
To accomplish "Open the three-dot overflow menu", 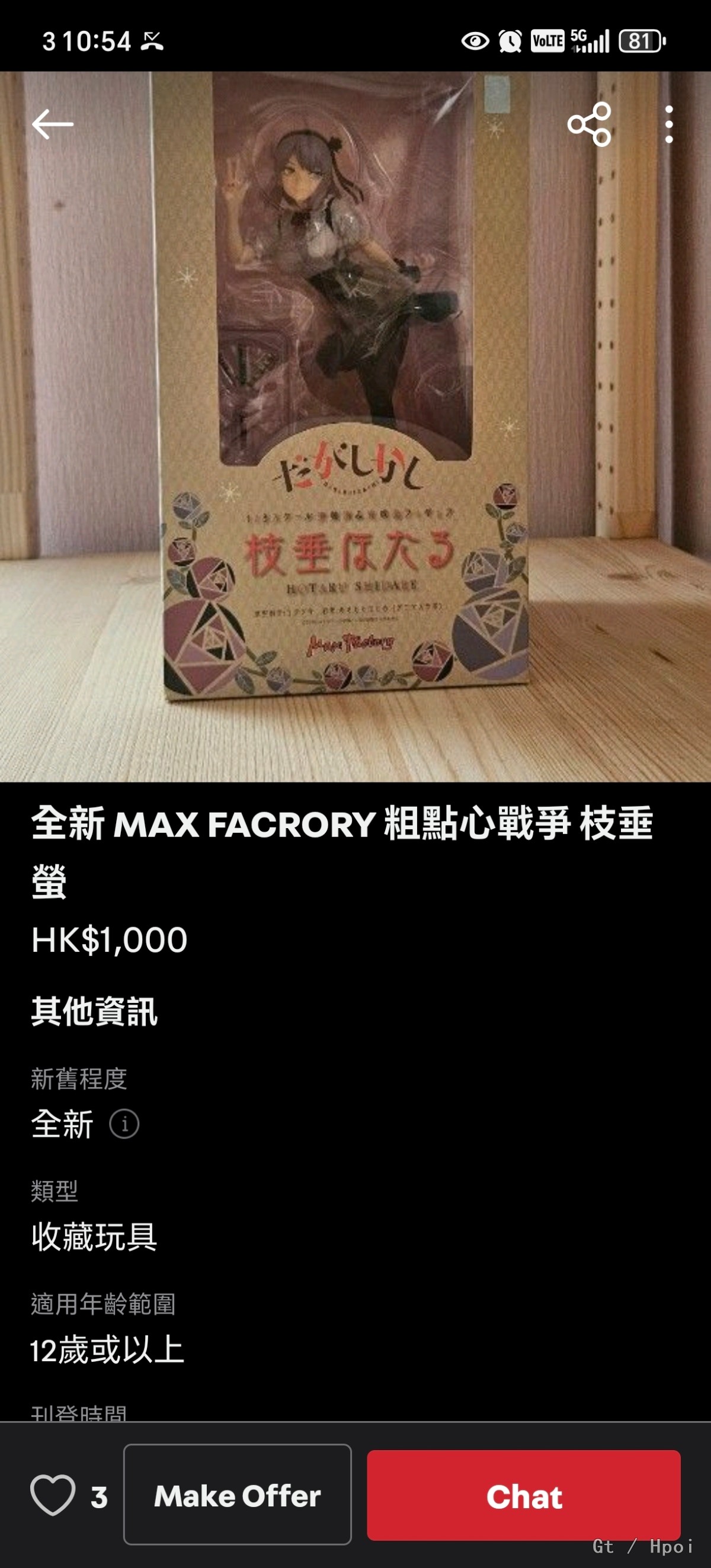I will (669, 124).
